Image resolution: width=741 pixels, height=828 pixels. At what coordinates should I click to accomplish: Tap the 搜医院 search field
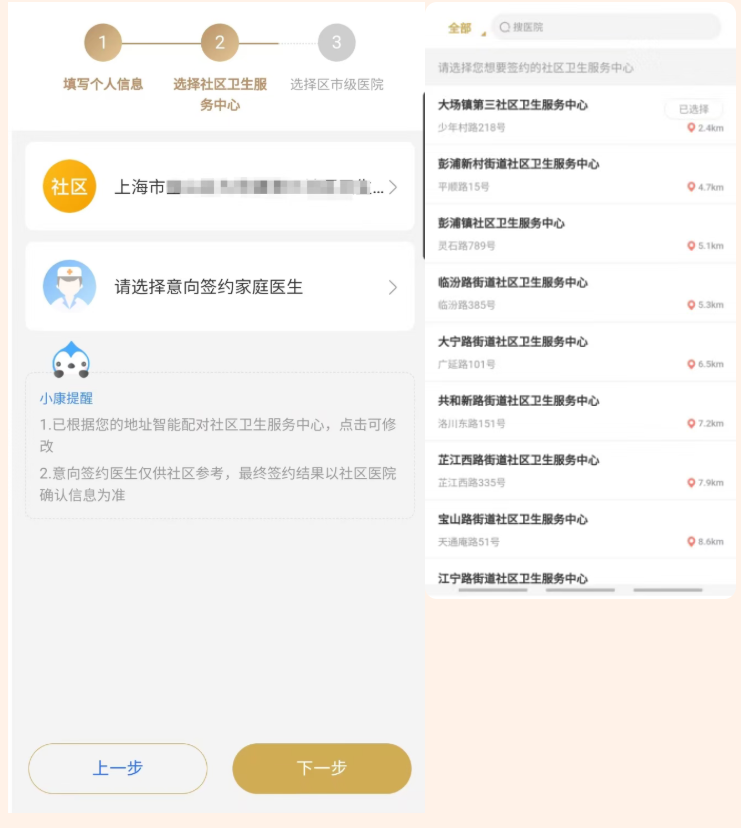pos(606,27)
